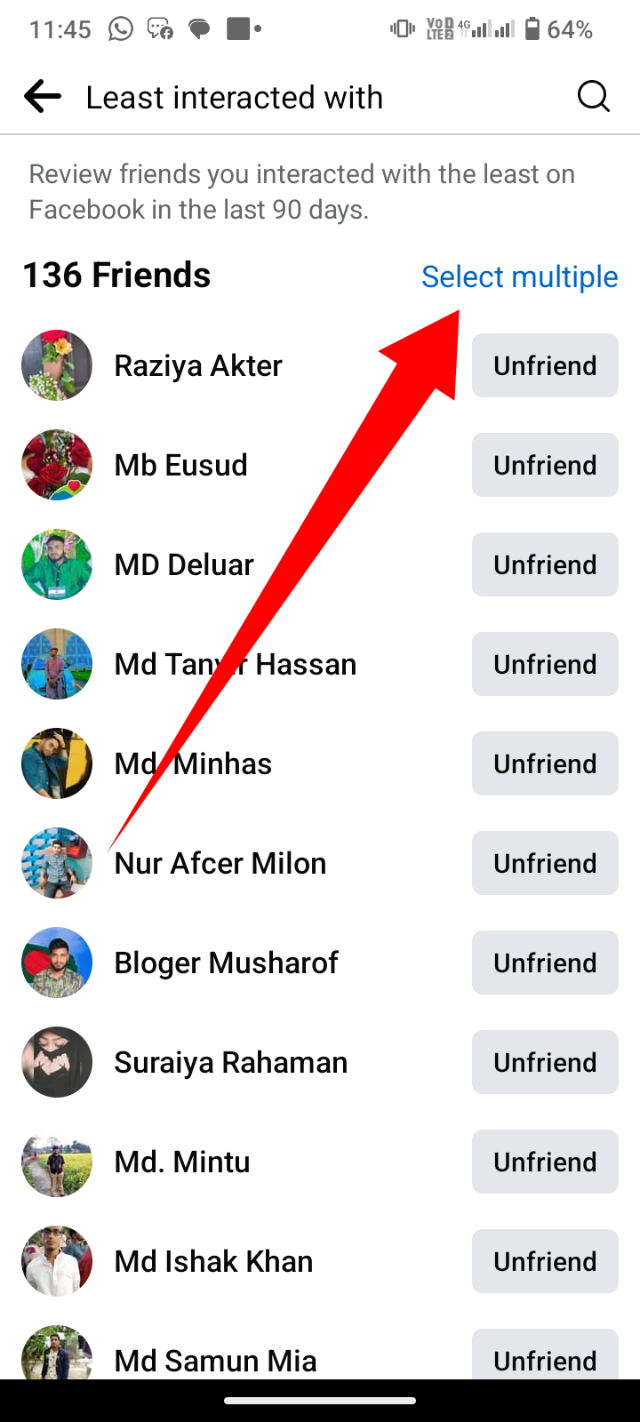This screenshot has width=640, height=1422.
Task: Unfriend Raziya Akter
Action: tap(545, 366)
